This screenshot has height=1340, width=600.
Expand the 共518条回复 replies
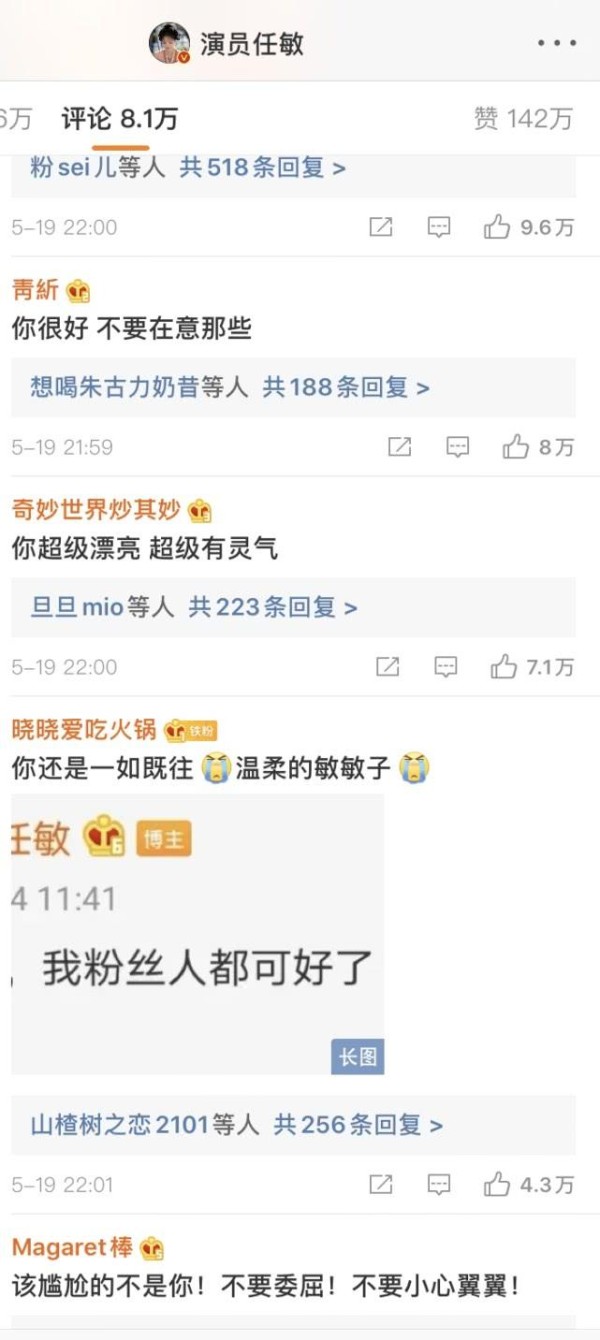(x=263, y=167)
